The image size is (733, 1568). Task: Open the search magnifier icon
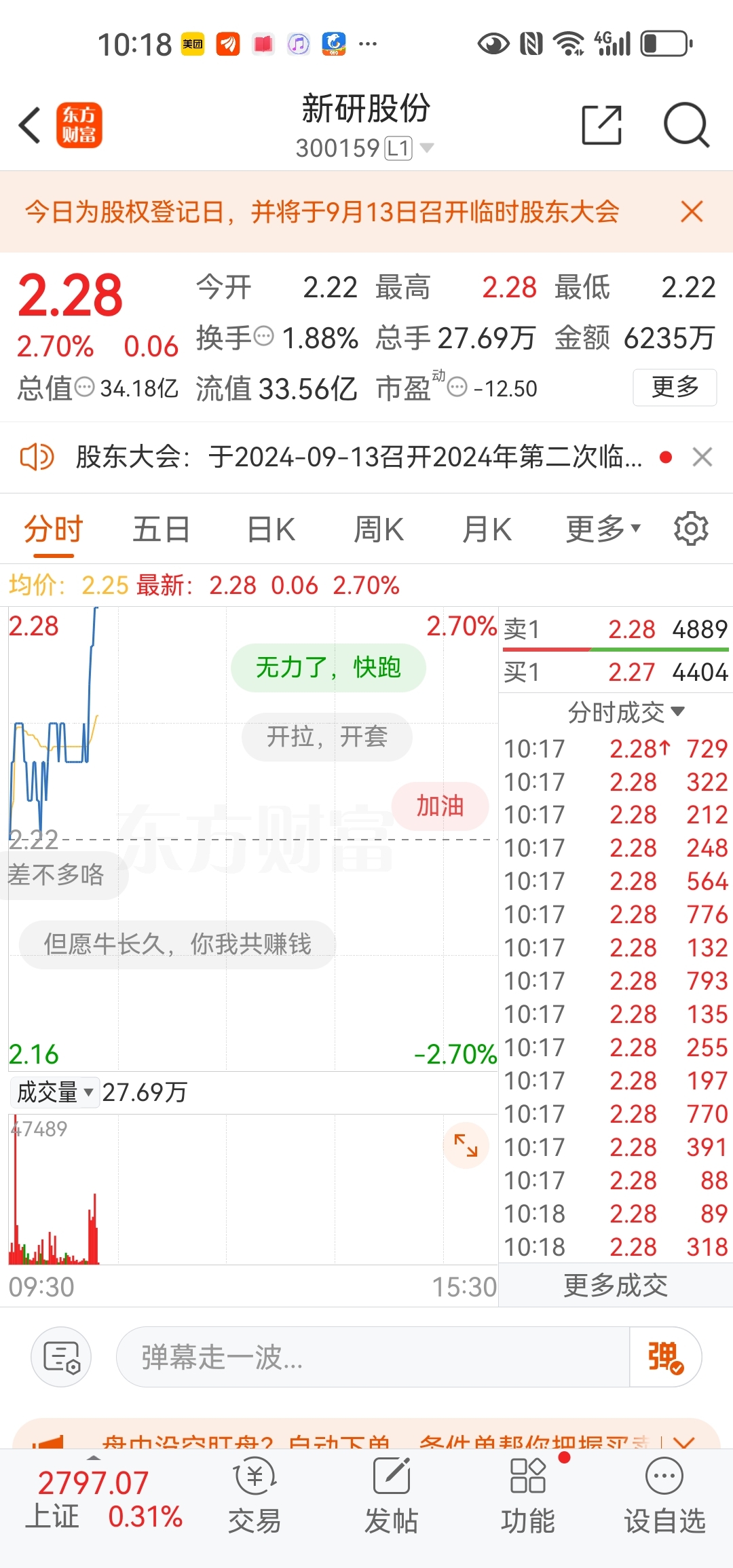(x=686, y=125)
